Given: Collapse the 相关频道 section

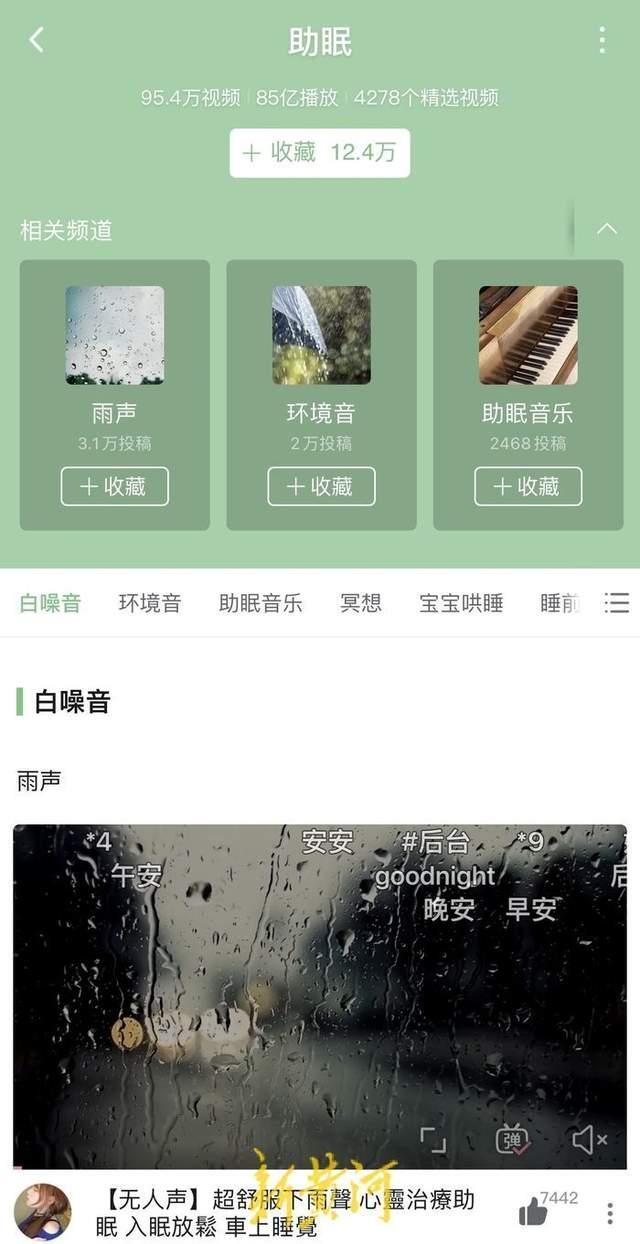Looking at the screenshot, I should 606,229.
